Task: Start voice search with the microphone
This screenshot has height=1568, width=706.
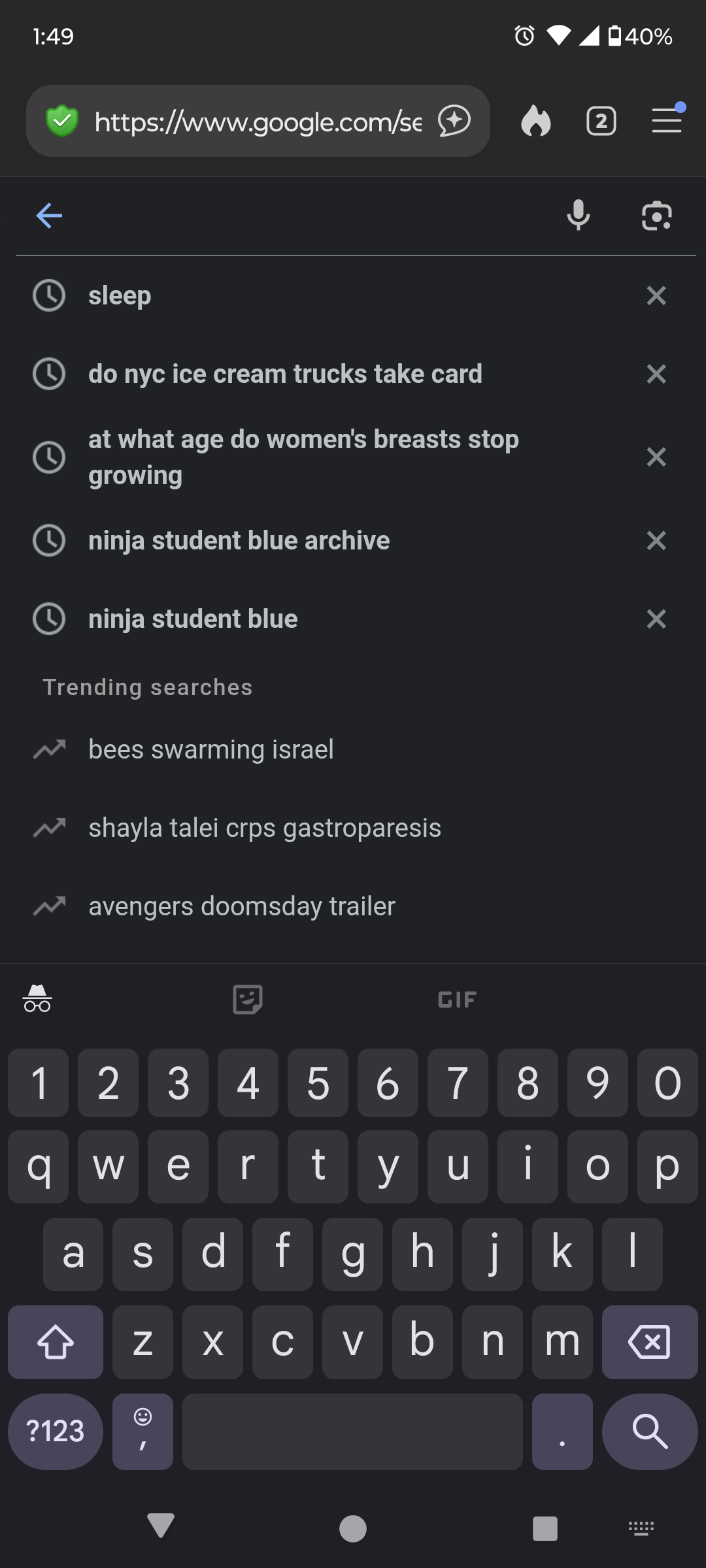Action: [578, 216]
